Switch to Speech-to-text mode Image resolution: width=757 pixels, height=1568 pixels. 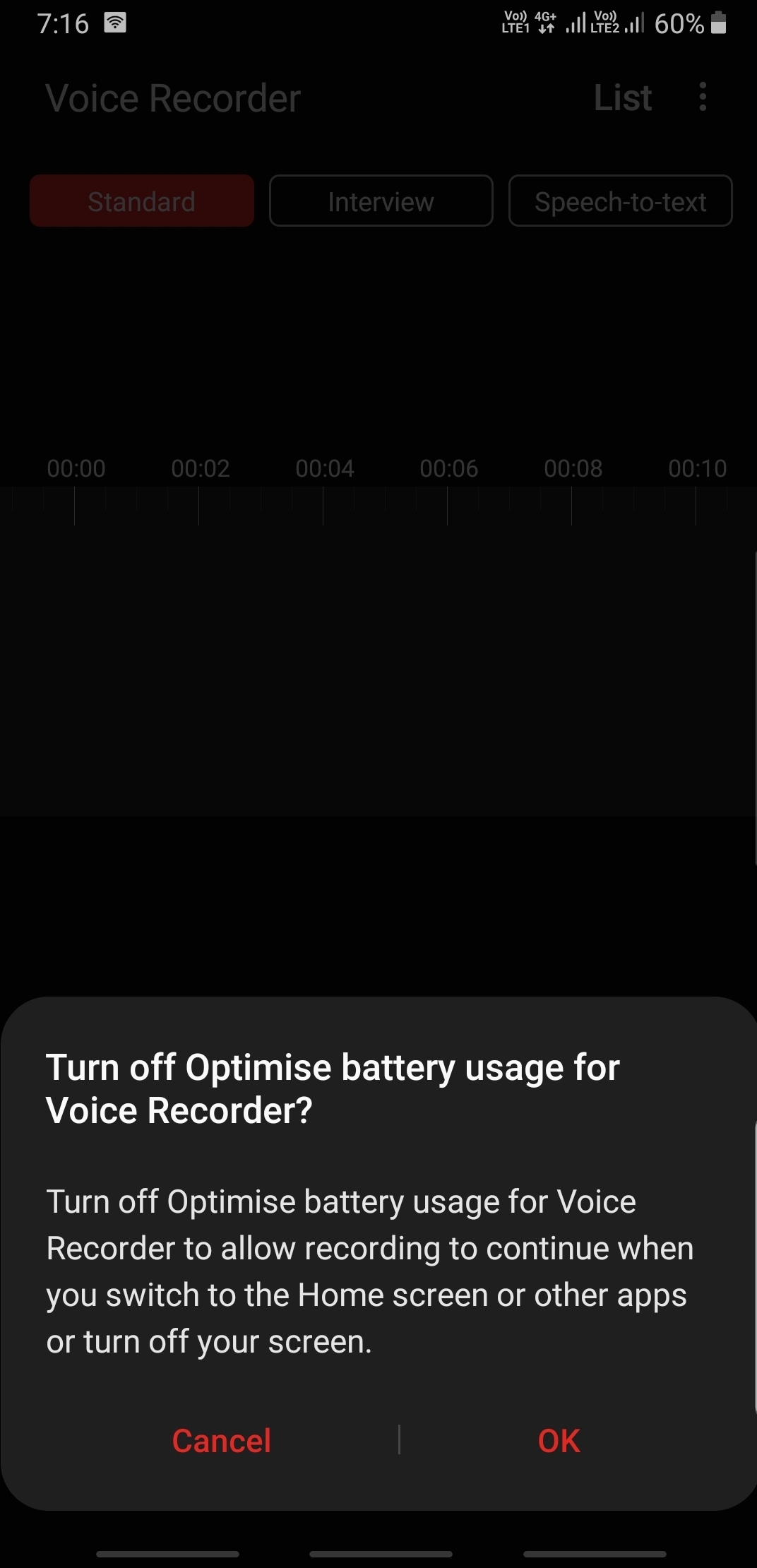point(621,201)
